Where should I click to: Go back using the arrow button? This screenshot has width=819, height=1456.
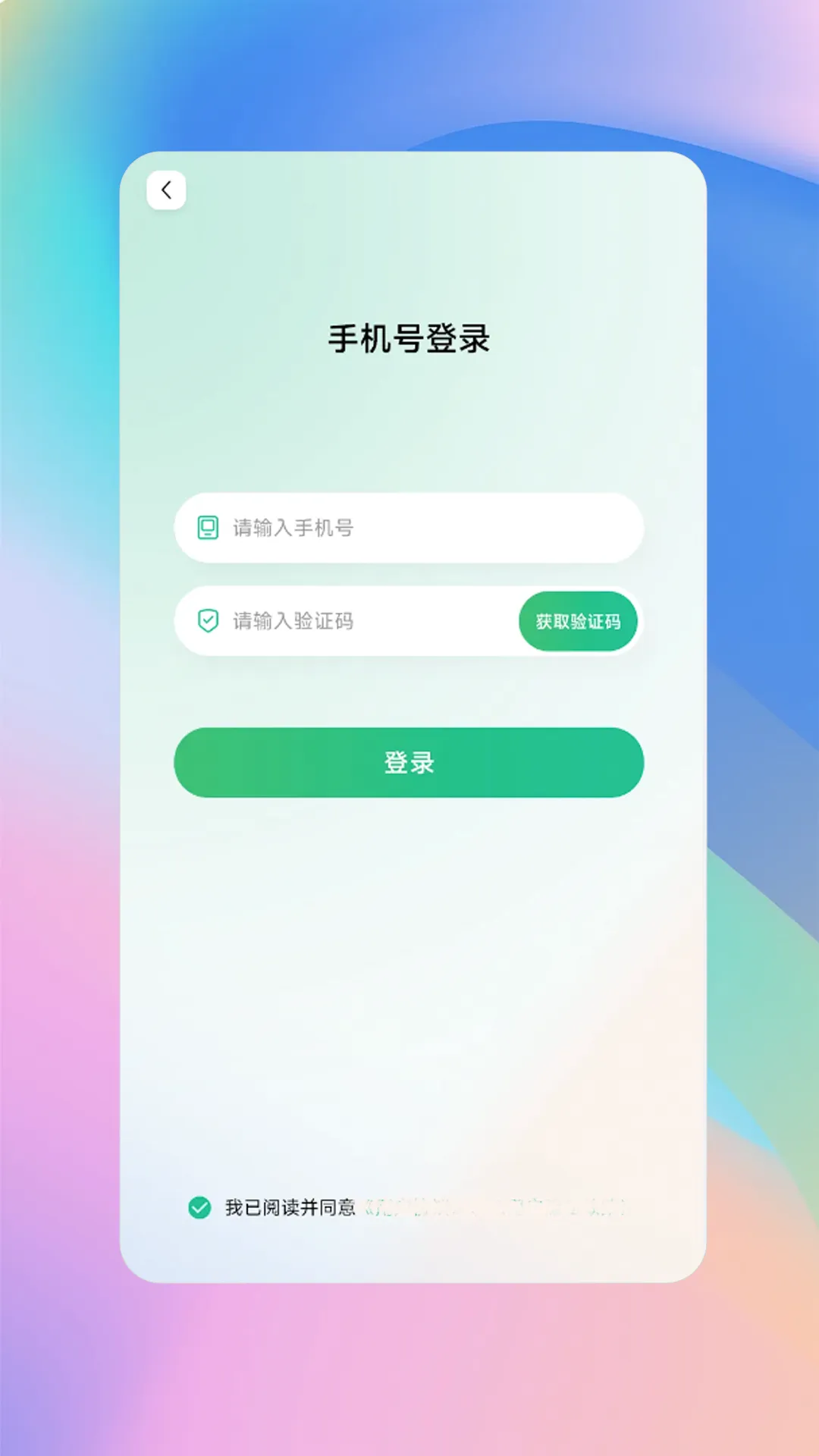(166, 190)
